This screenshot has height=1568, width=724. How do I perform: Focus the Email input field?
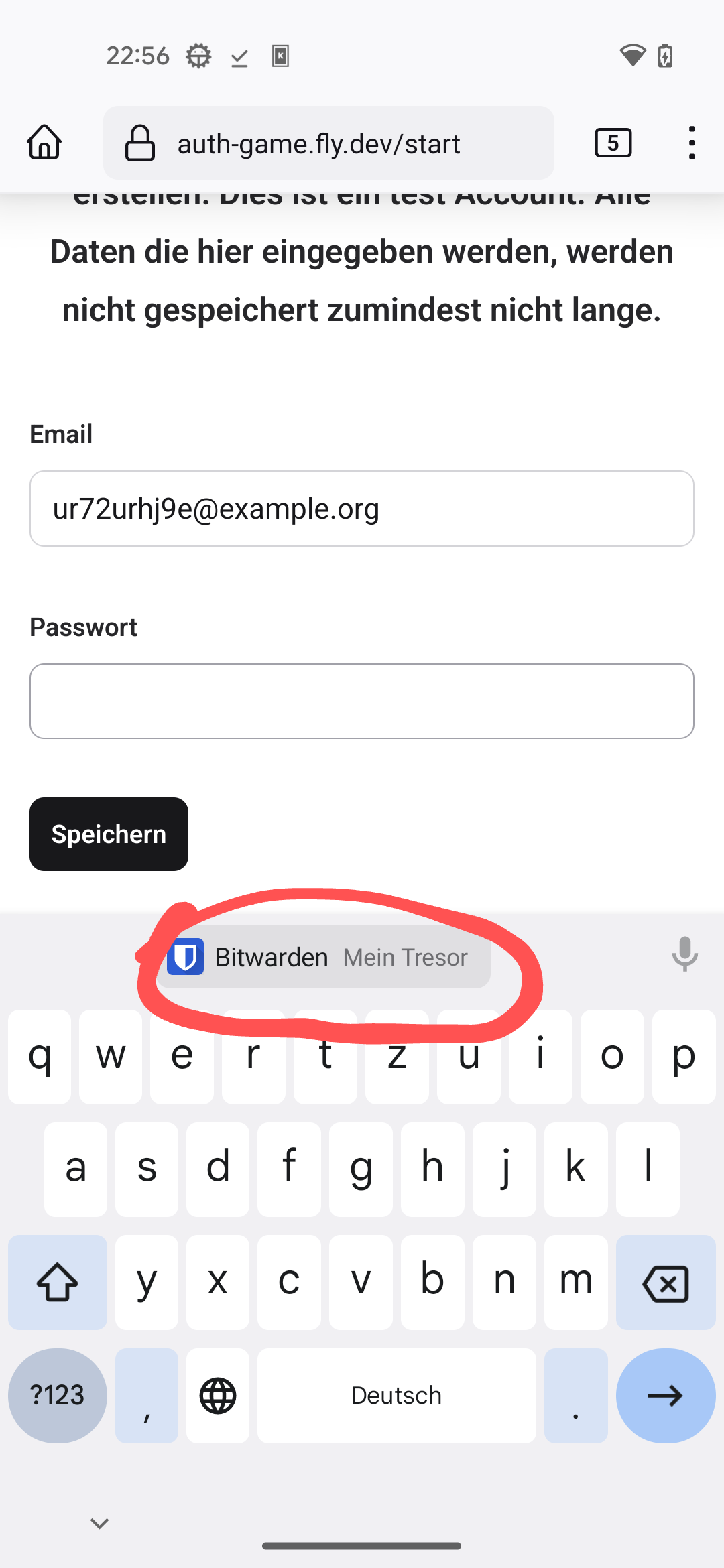click(362, 509)
